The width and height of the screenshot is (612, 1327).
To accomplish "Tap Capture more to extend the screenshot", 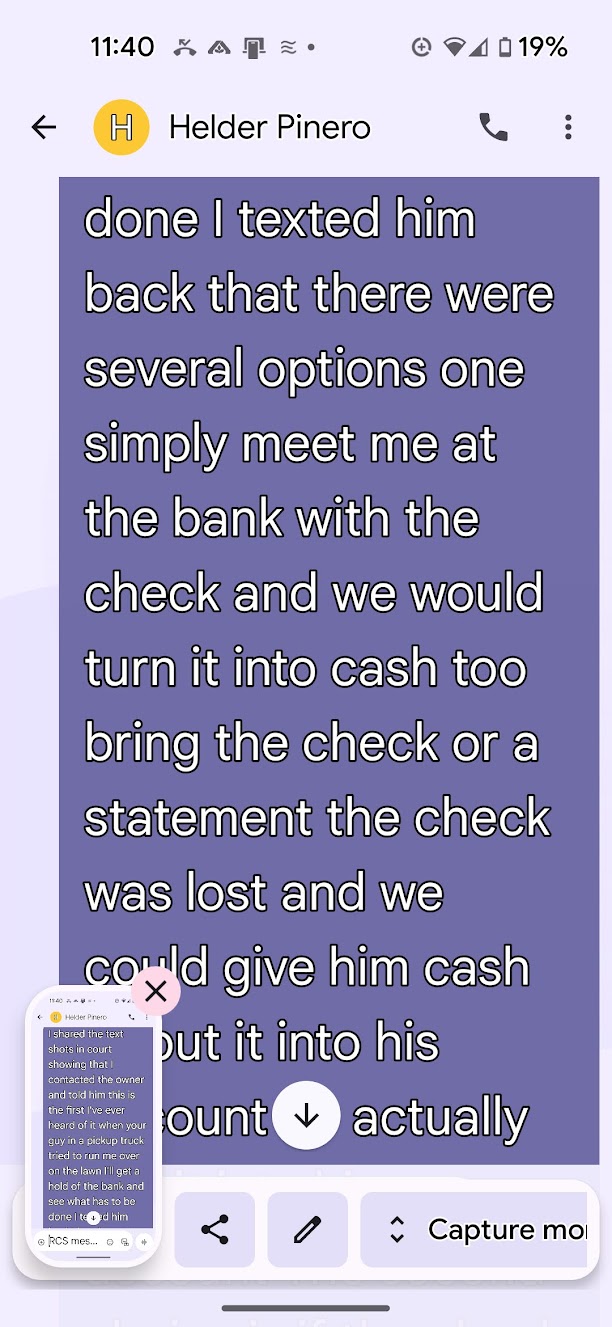I will click(x=480, y=1229).
